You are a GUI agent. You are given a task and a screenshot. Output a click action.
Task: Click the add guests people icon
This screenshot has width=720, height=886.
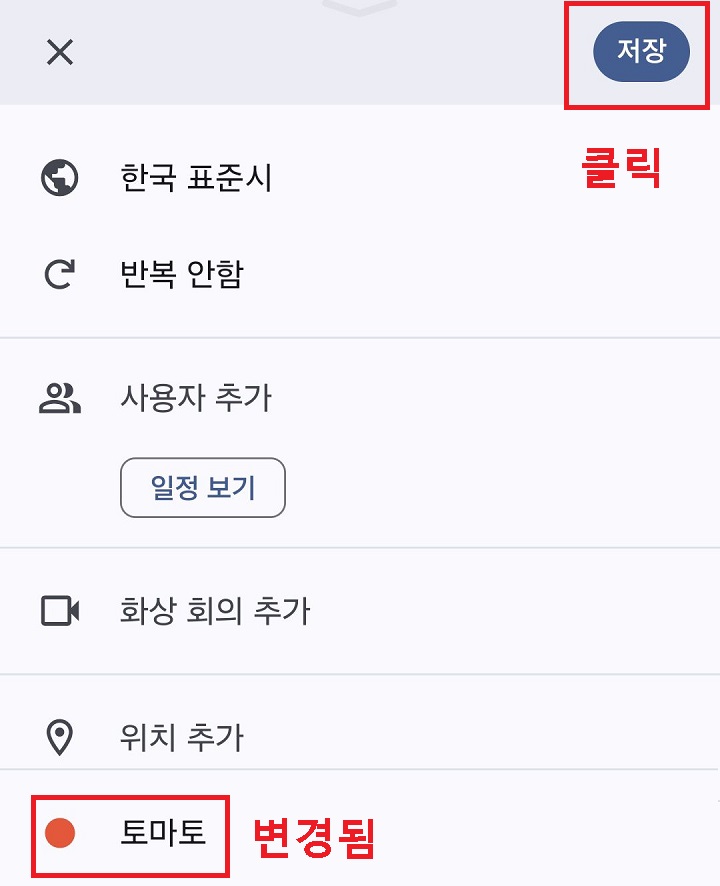pyautogui.click(x=62, y=397)
